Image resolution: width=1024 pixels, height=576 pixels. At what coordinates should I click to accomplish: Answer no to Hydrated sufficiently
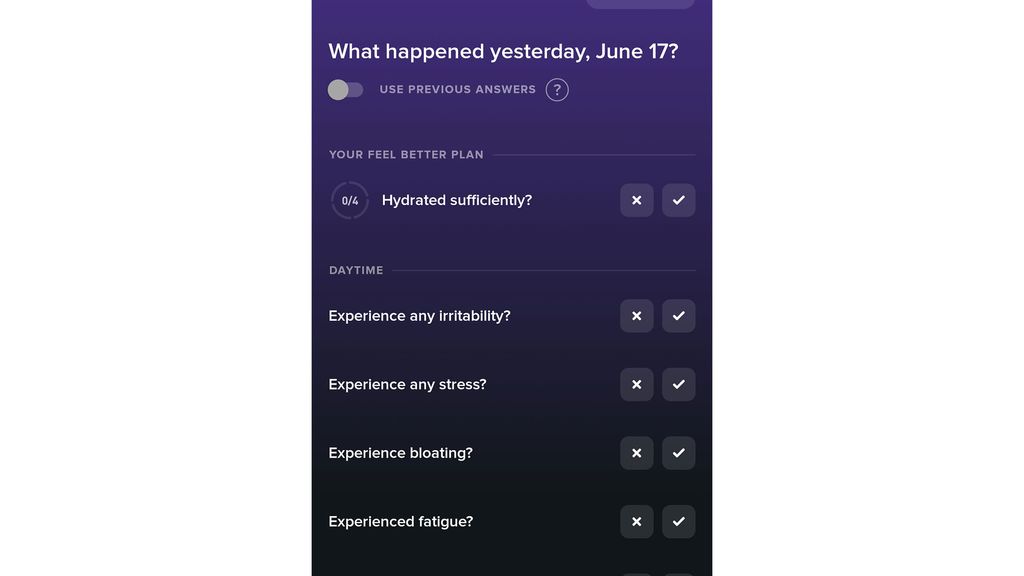coord(636,200)
